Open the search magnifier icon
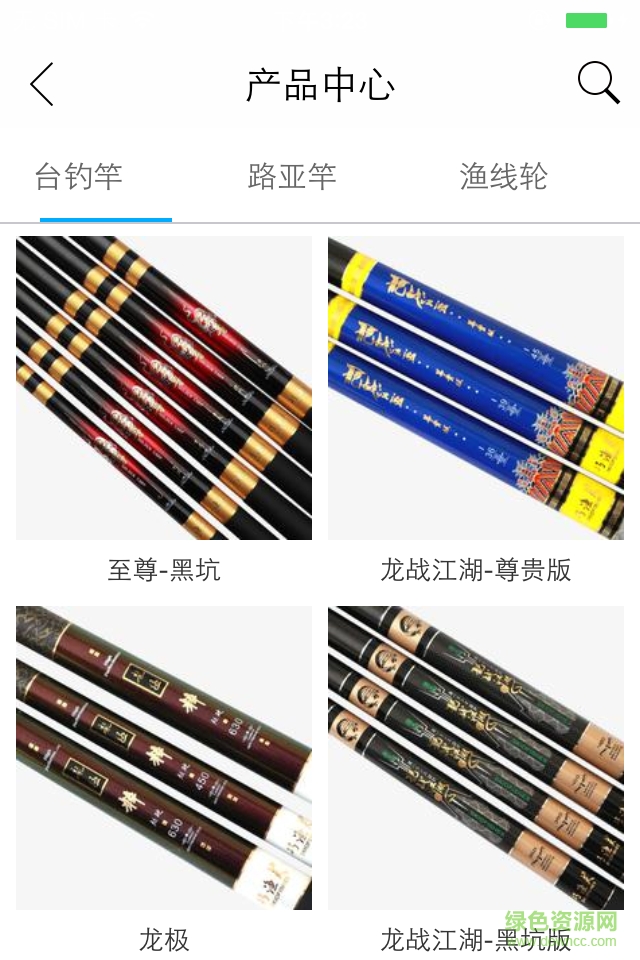The image size is (640, 960). pyautogui.click(x=598, y=83)
